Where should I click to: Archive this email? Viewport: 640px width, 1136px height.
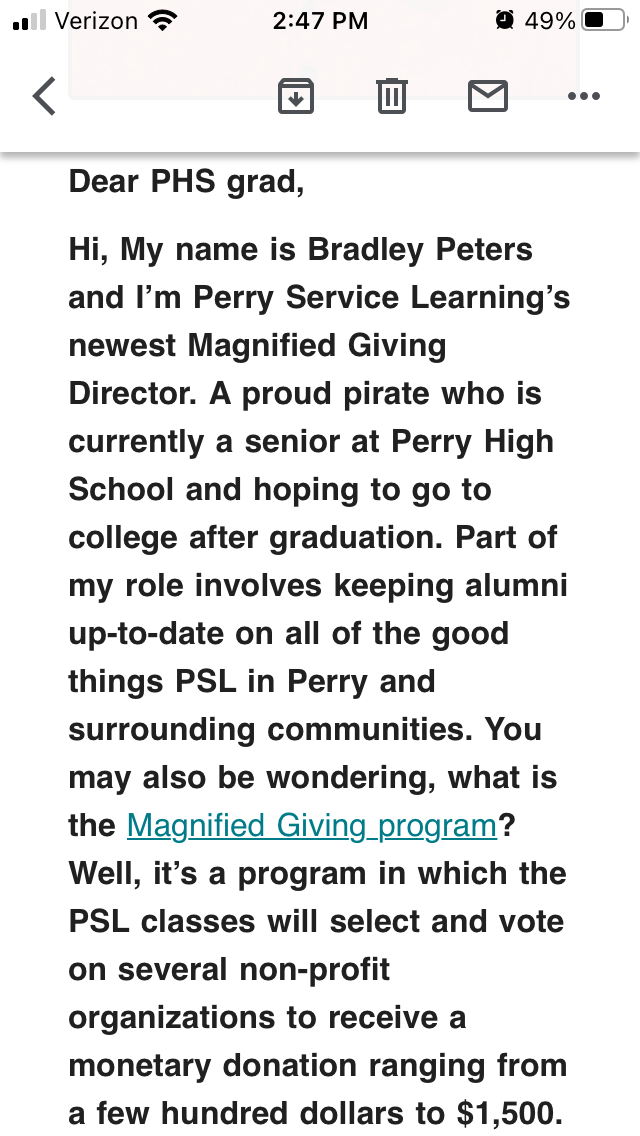tap(296, 96)
